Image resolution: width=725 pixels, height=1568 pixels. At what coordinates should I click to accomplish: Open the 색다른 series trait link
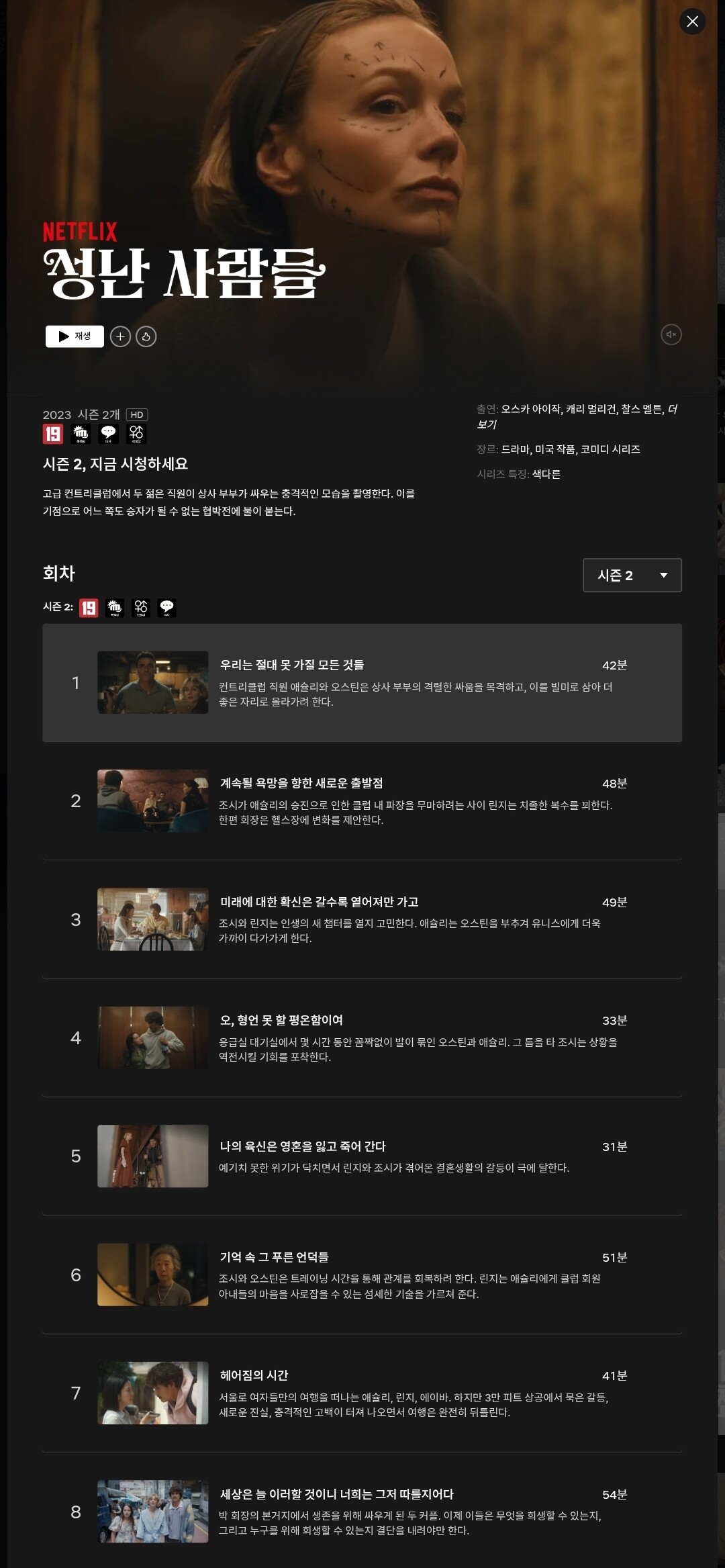(546, 474)
